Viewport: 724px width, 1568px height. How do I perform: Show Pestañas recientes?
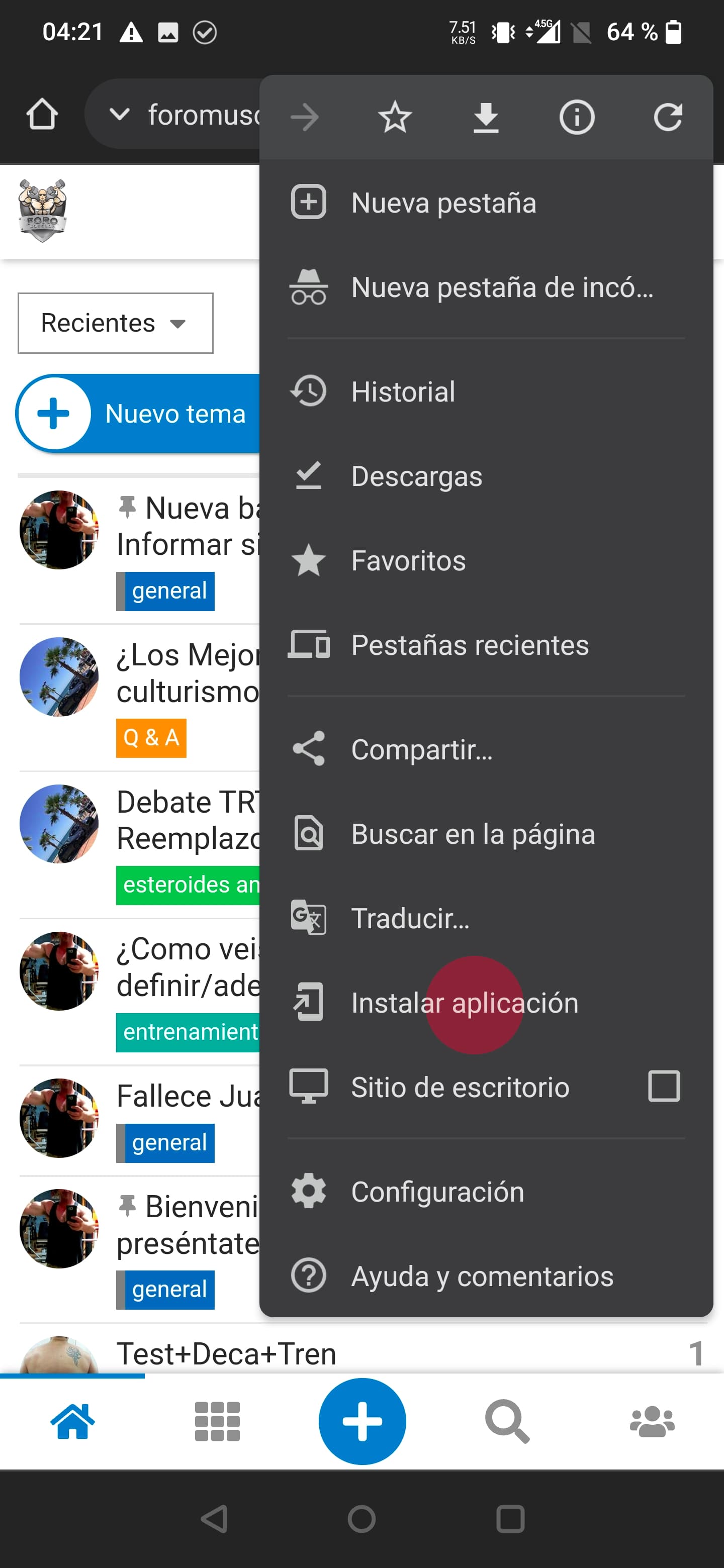pos(486,645)
